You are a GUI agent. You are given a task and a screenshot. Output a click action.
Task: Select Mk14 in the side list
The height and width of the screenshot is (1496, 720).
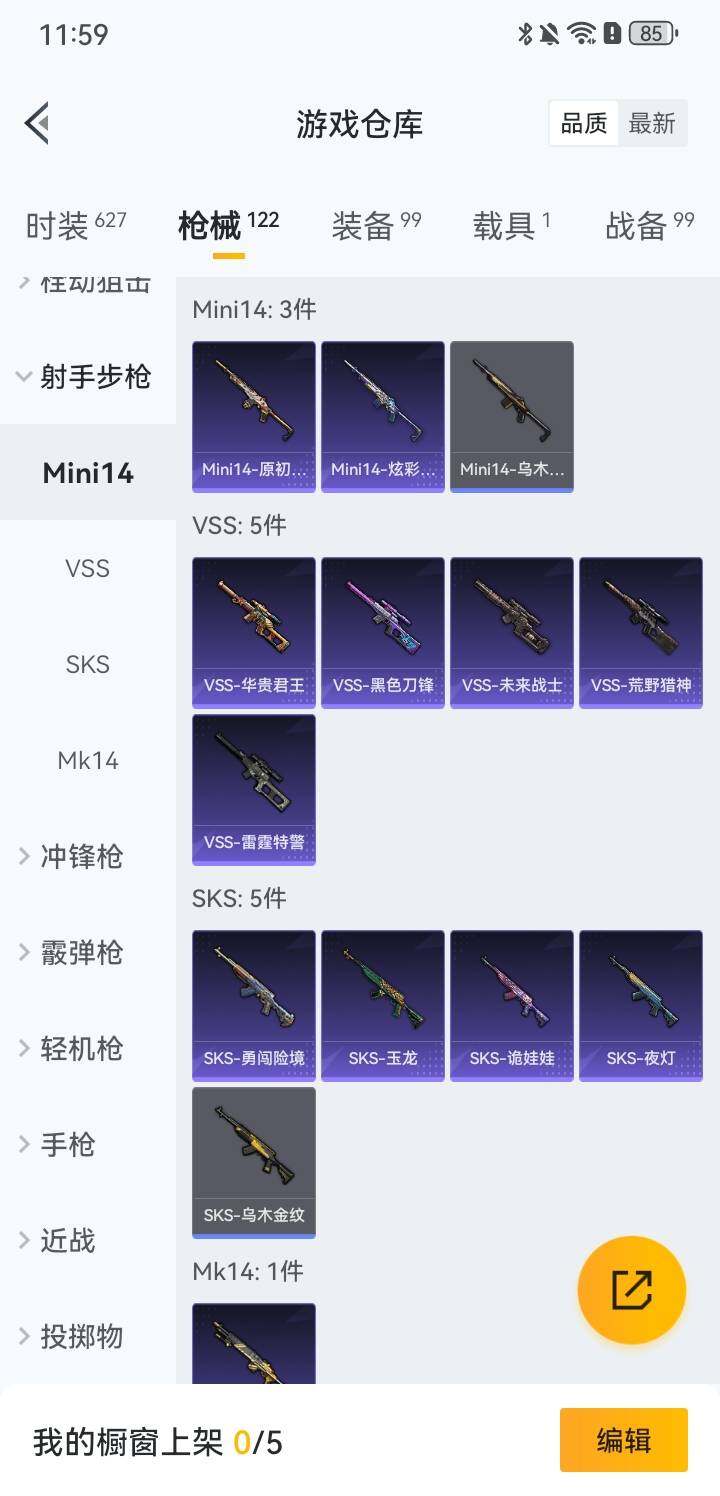tap(88, 761)
